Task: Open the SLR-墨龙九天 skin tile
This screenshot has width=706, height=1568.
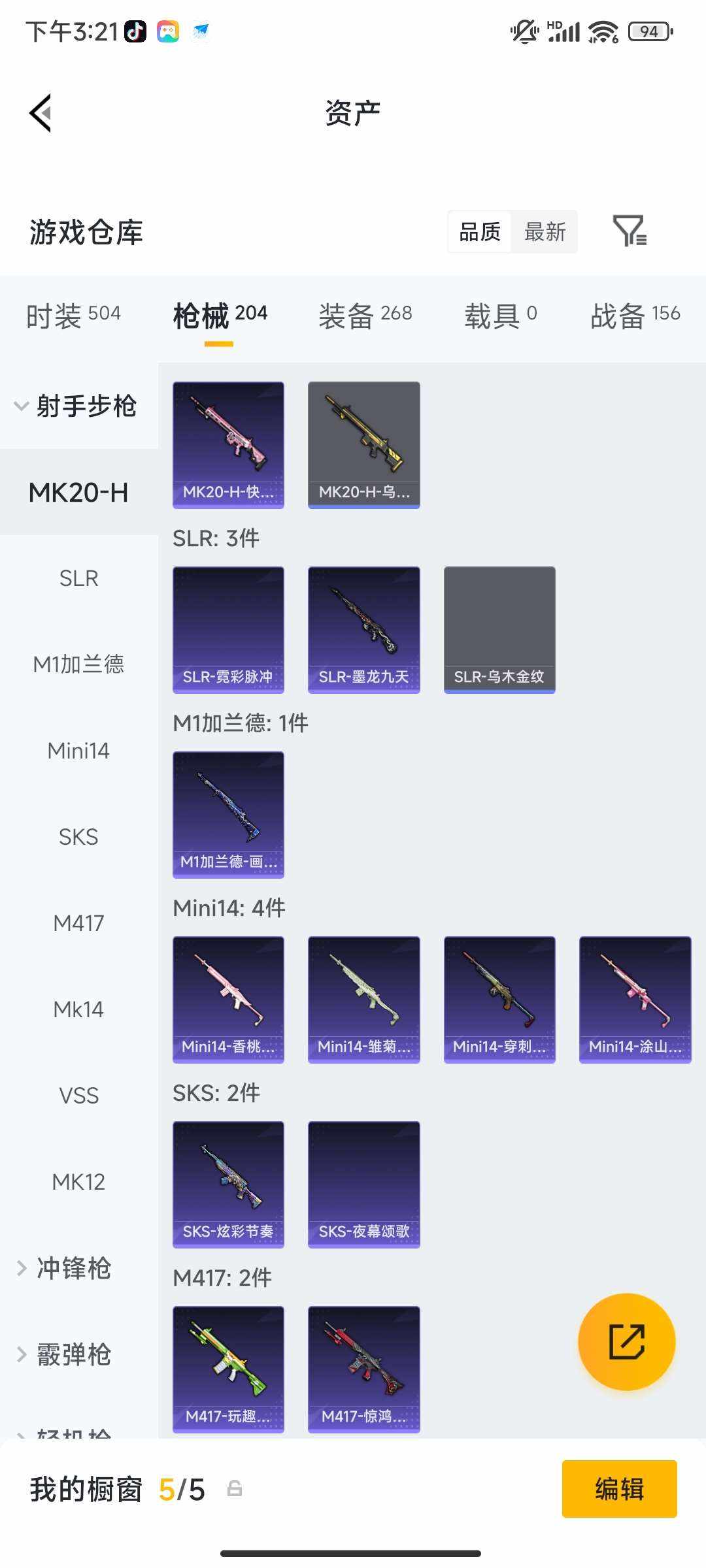Action: (363, 629)
